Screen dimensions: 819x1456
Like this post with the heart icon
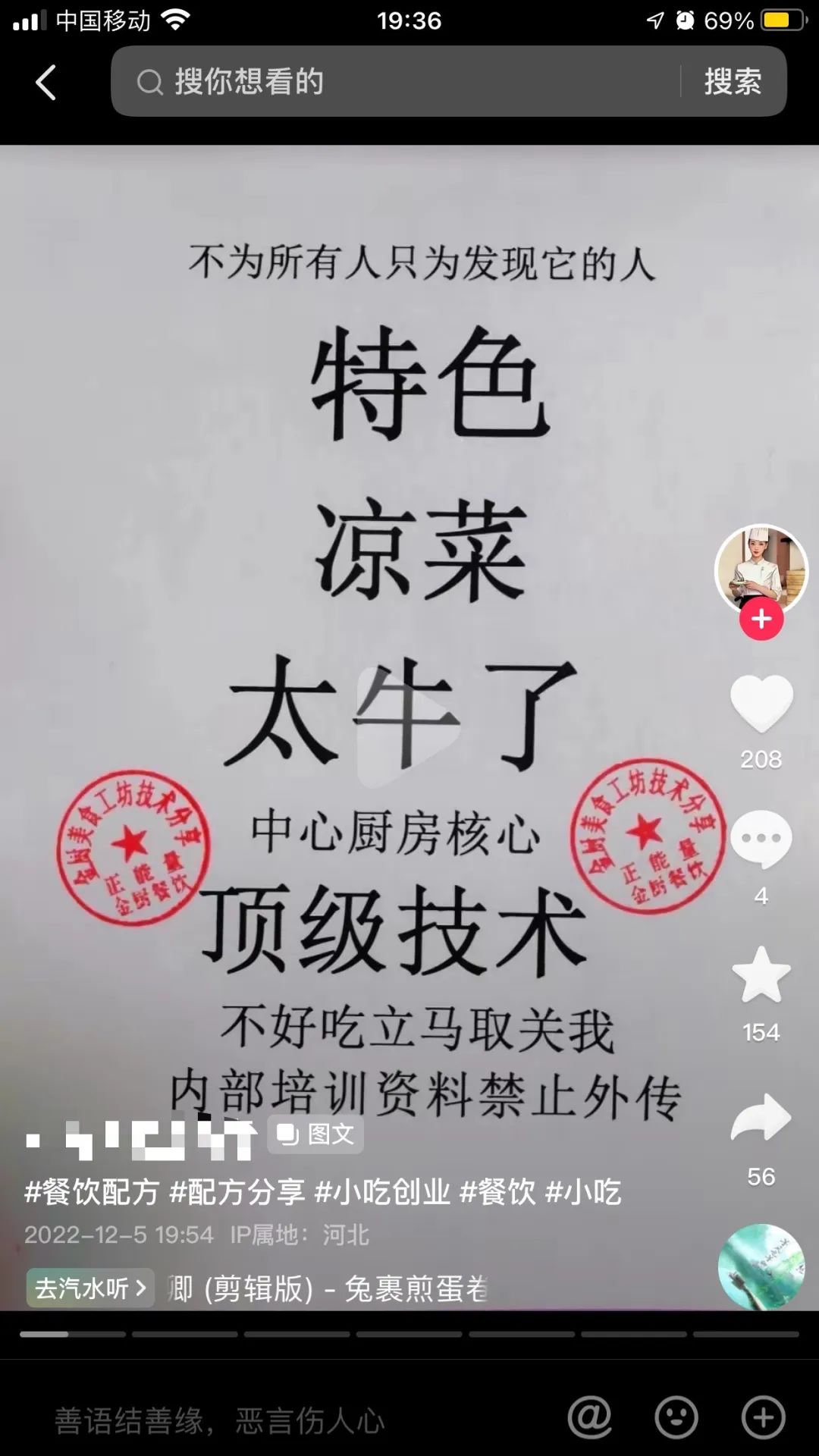761,703
